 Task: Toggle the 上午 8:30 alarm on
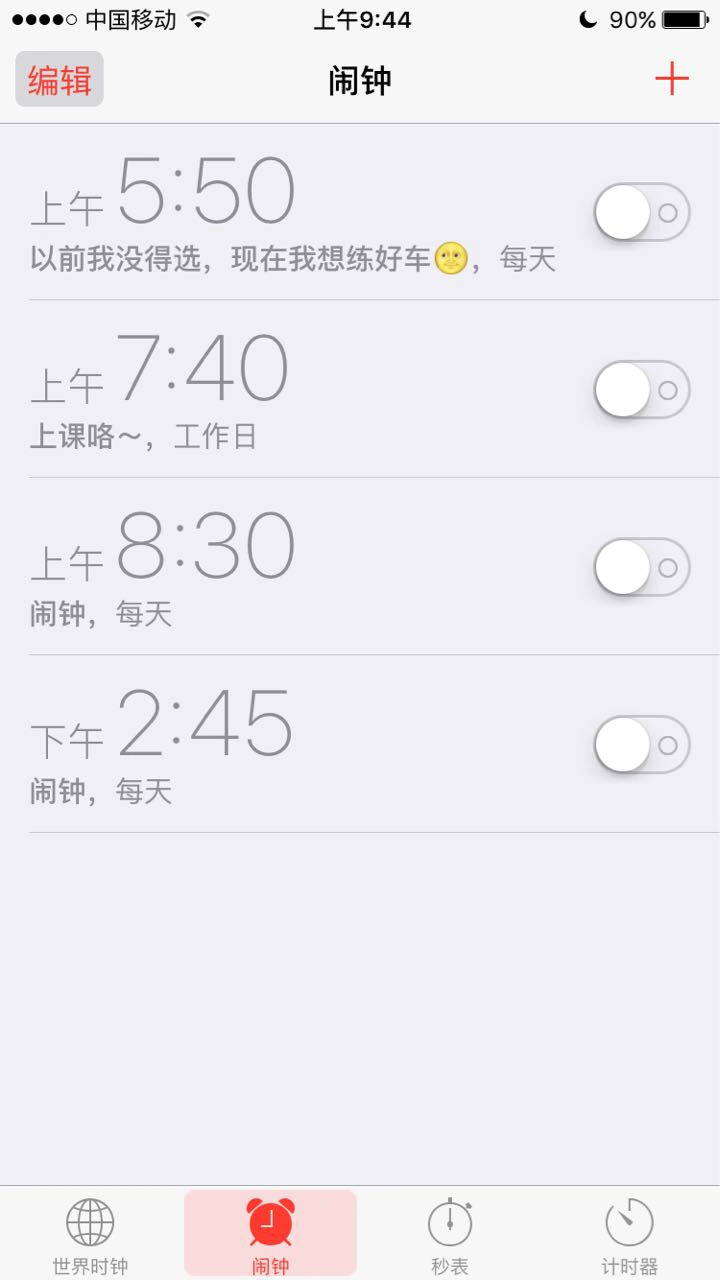click(x=642, y=567)
